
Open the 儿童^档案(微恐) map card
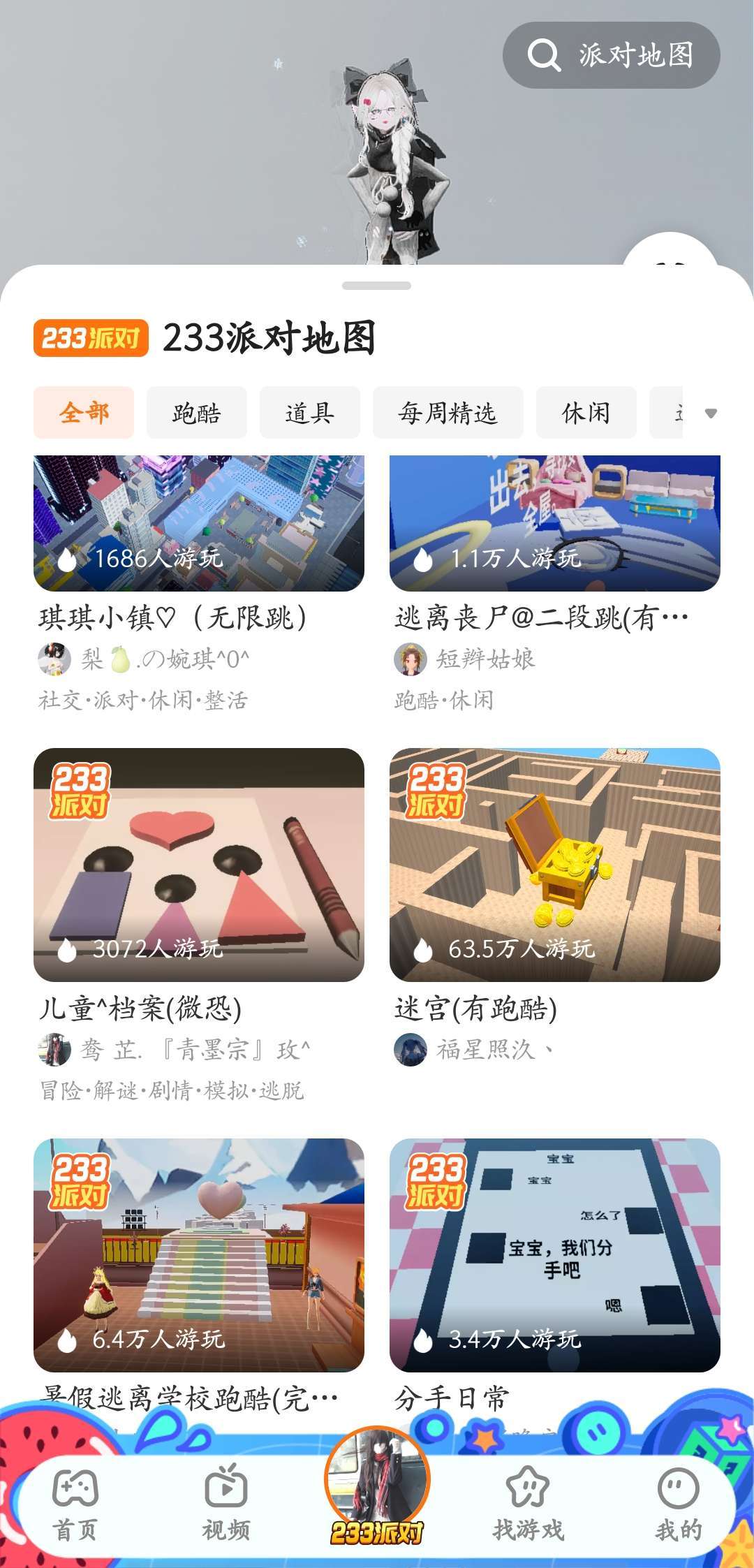[x=199, y=865]
